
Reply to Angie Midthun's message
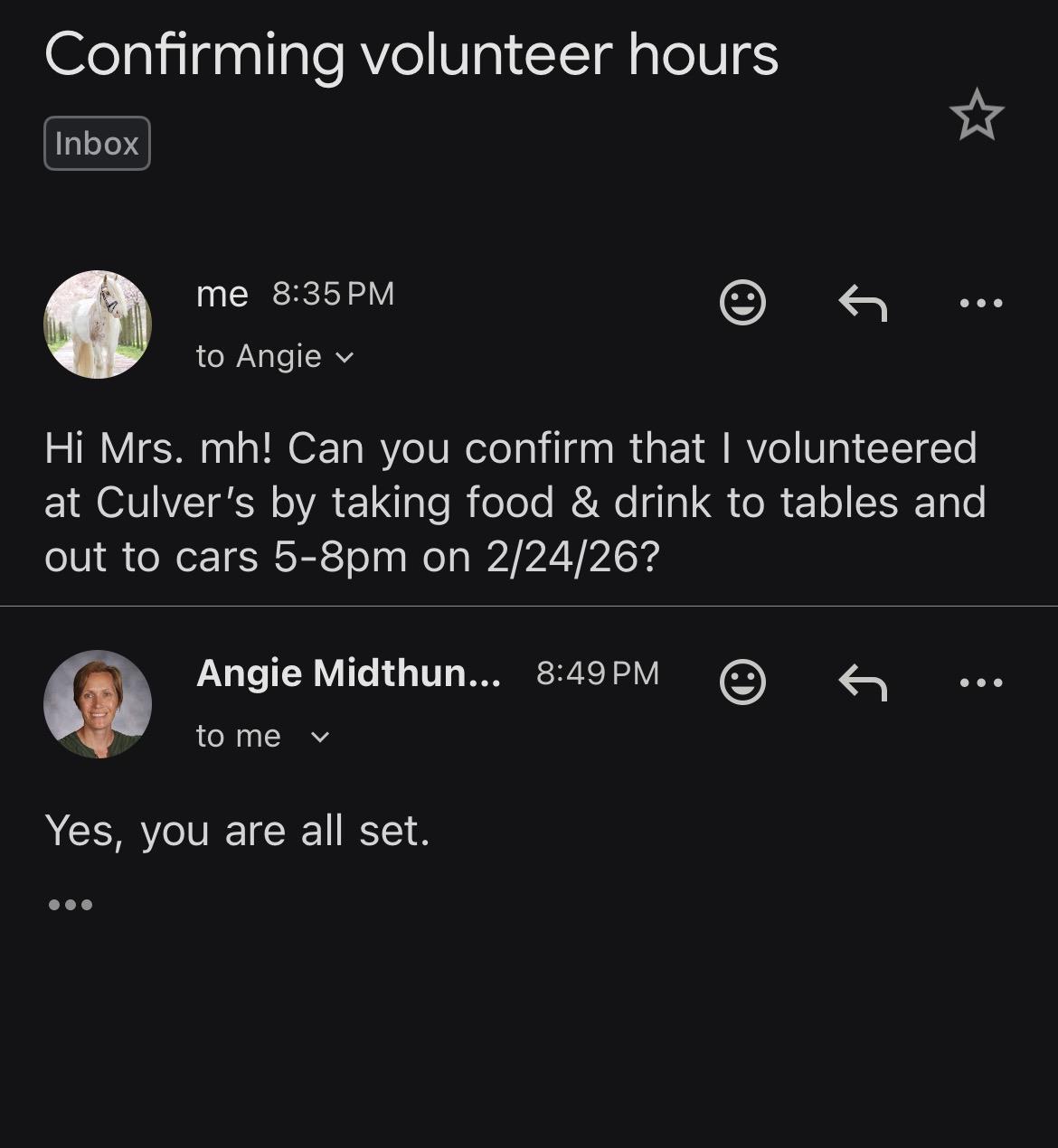pos(863,682)
